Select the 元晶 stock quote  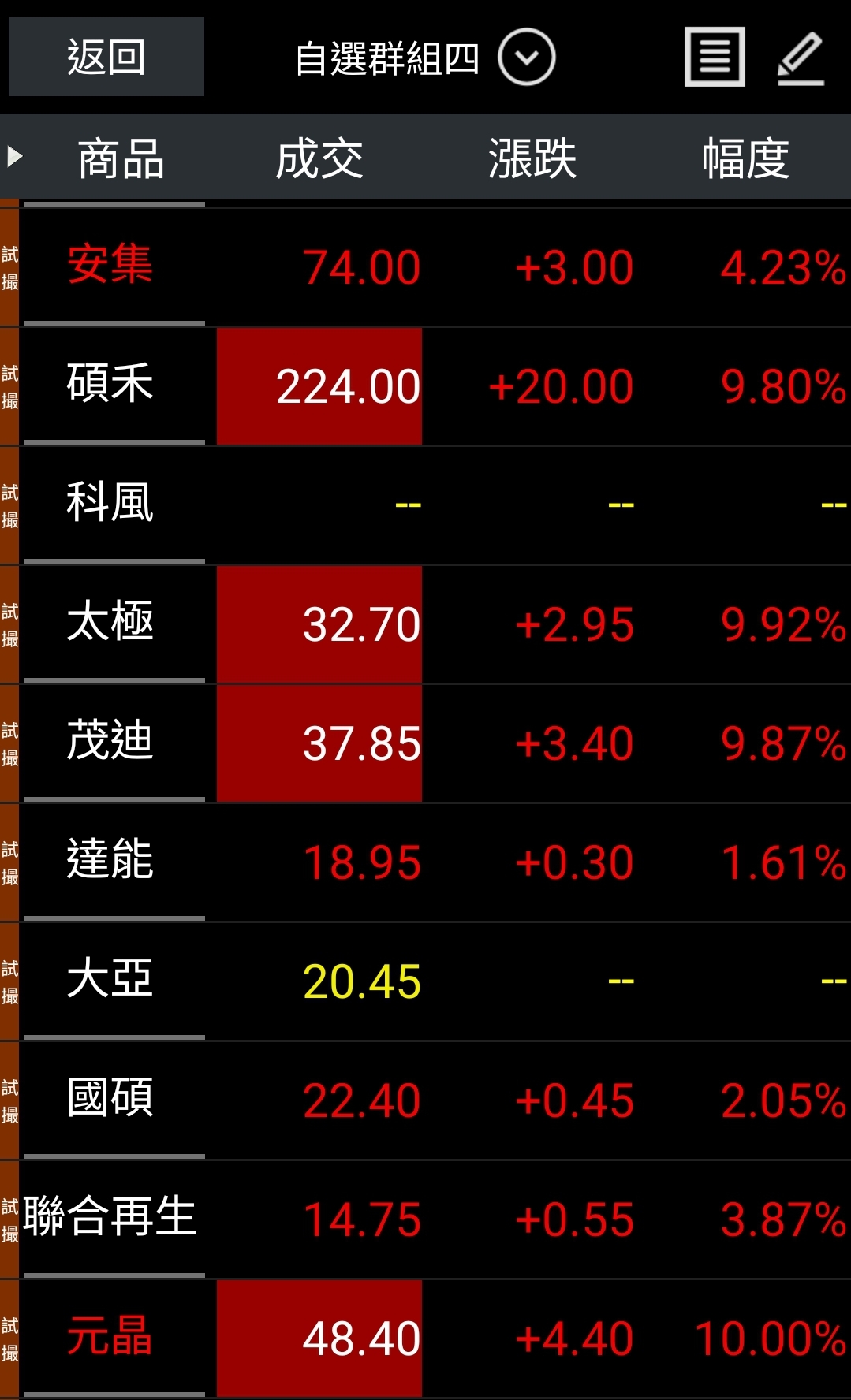[110, 1337]
